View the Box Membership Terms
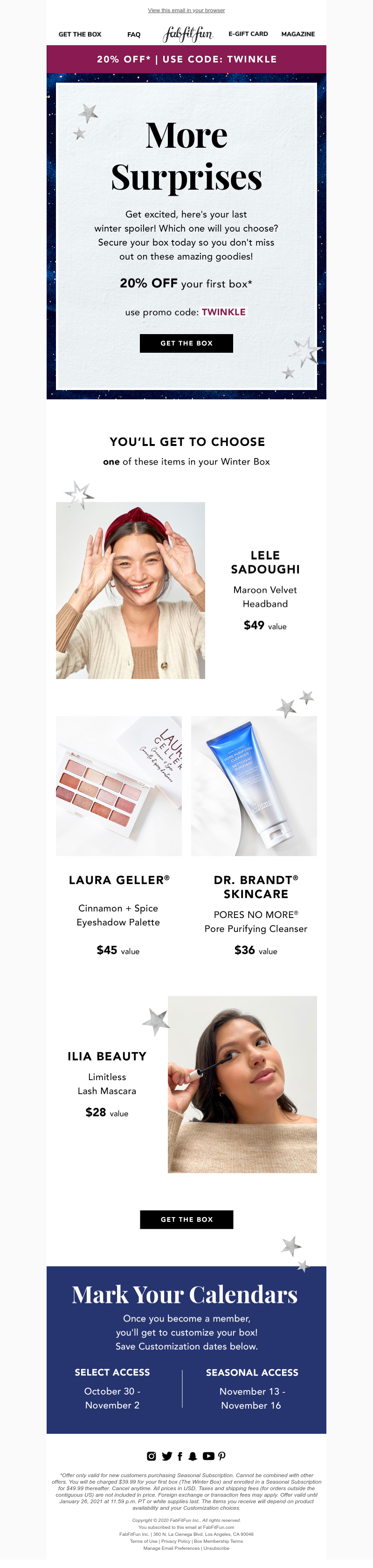 tap(218, 1541)
